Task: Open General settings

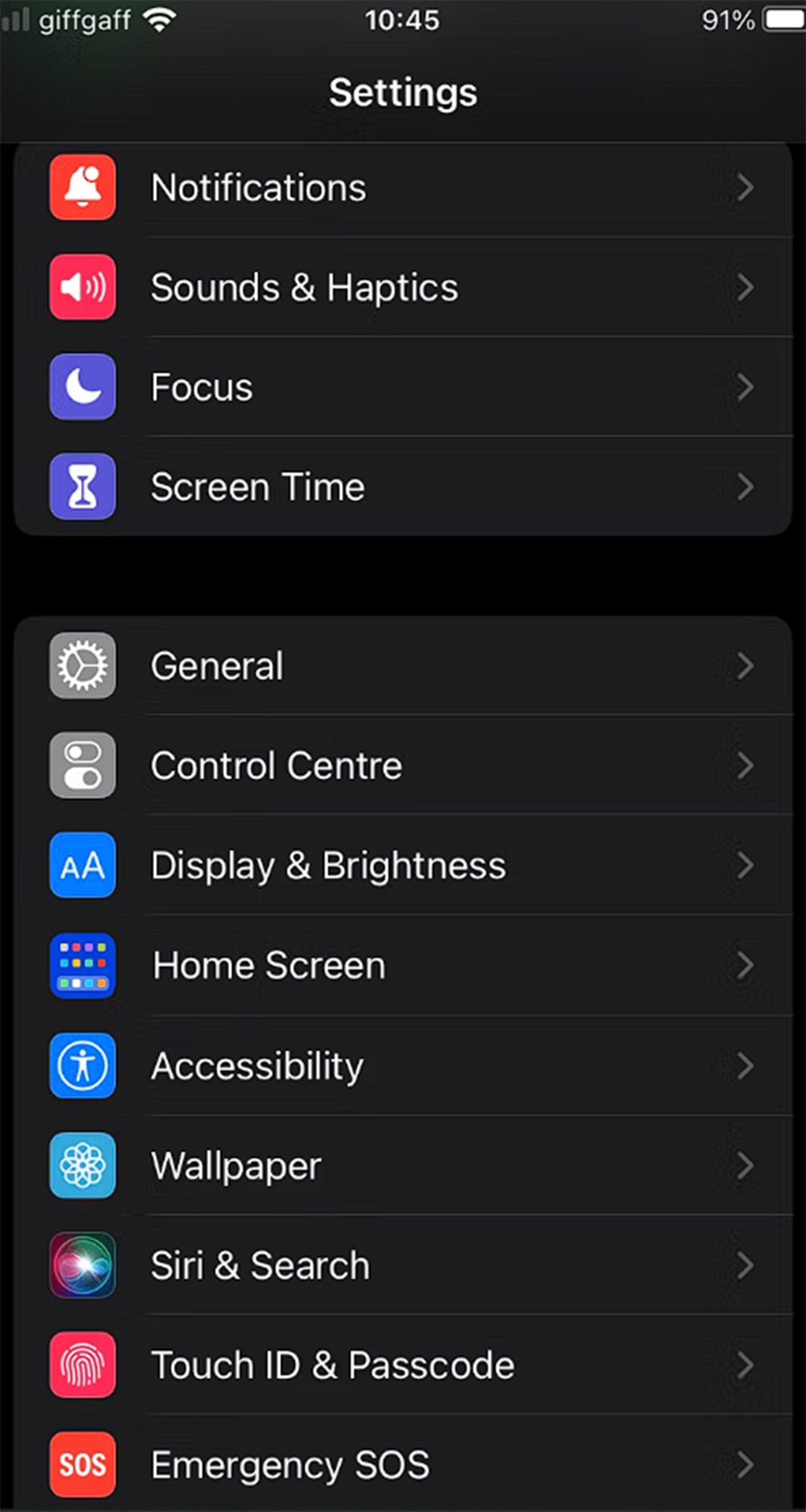Action: click(403, 666)
